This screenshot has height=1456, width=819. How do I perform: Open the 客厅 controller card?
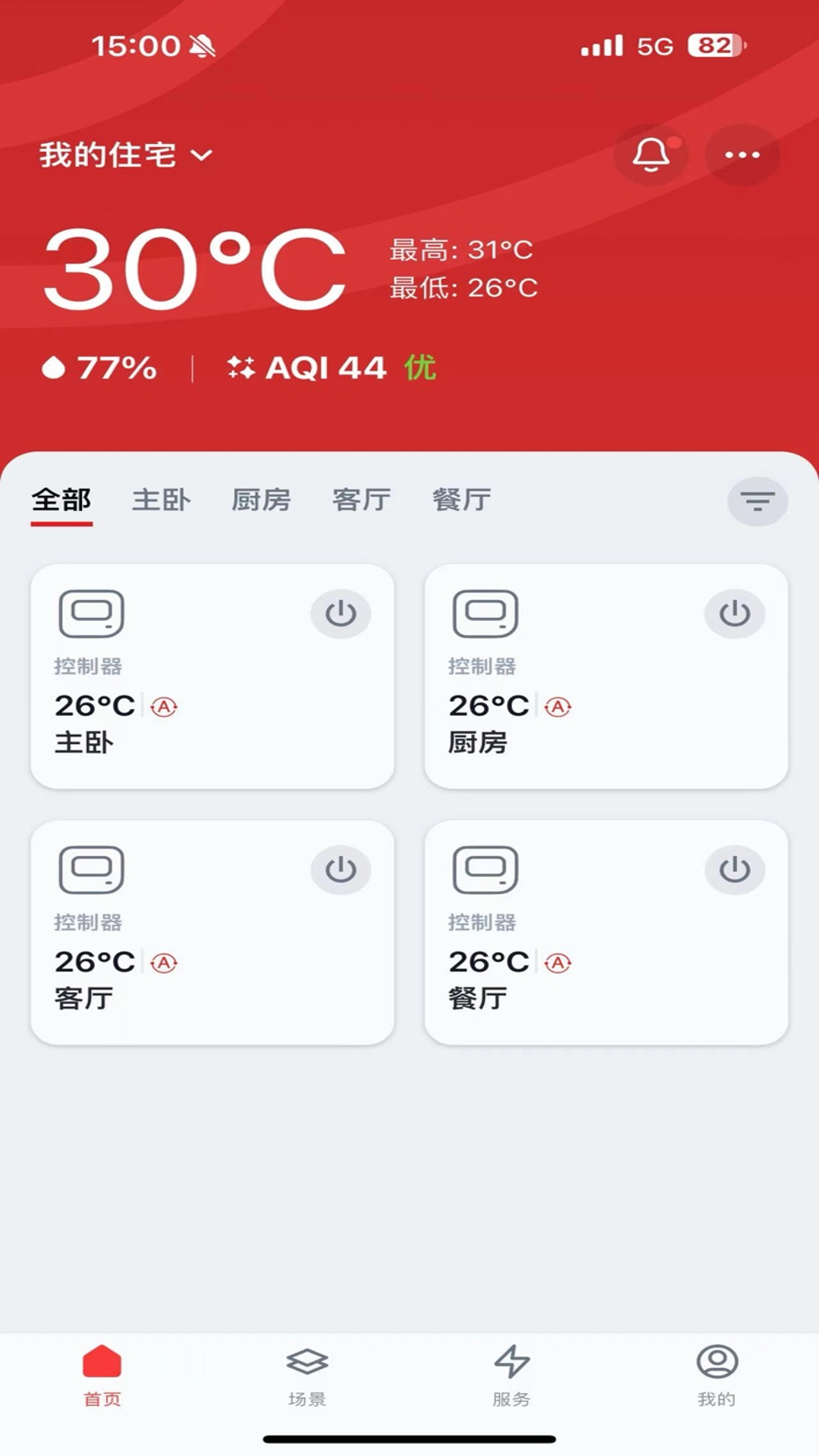point(212,933)
